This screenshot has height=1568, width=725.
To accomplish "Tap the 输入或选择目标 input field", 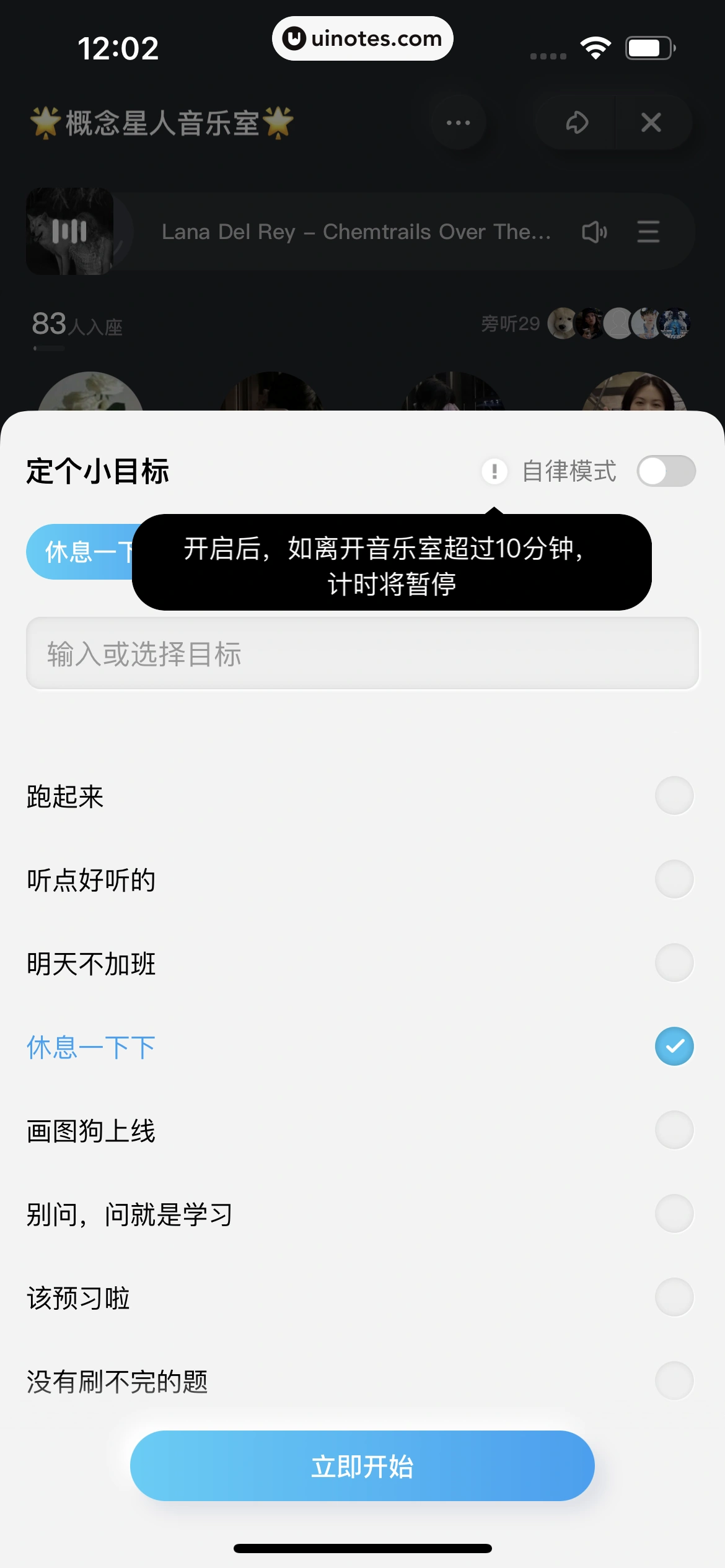I will (x=362, y=653).
